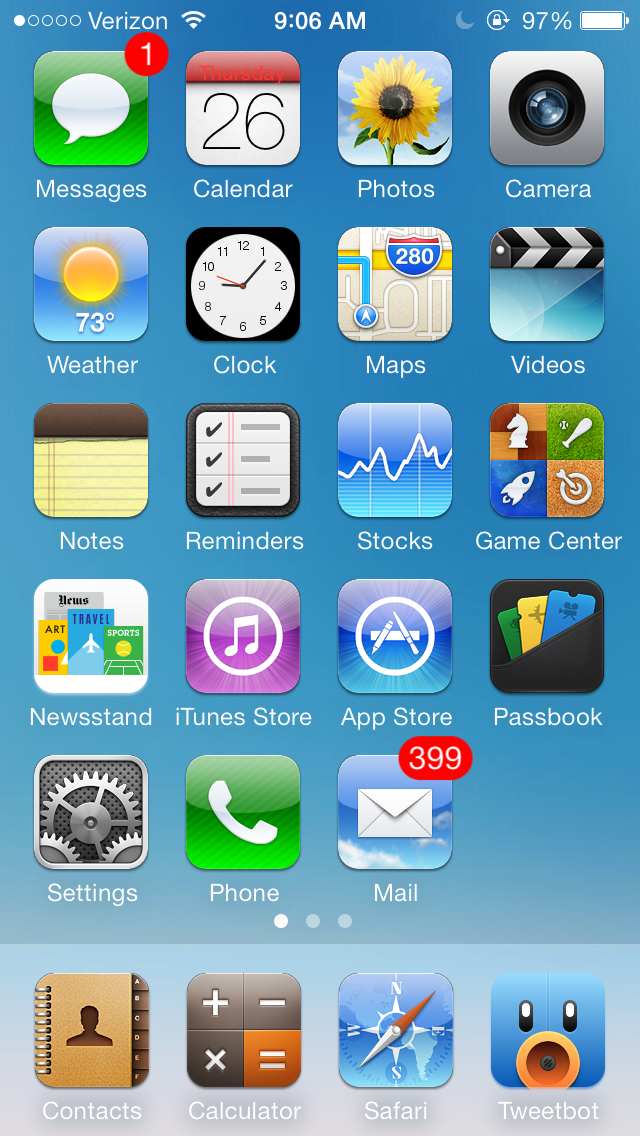The width and height of the screenshot is (640, 1136).
Task: Open Reminders
Action: tap(243, 461)
